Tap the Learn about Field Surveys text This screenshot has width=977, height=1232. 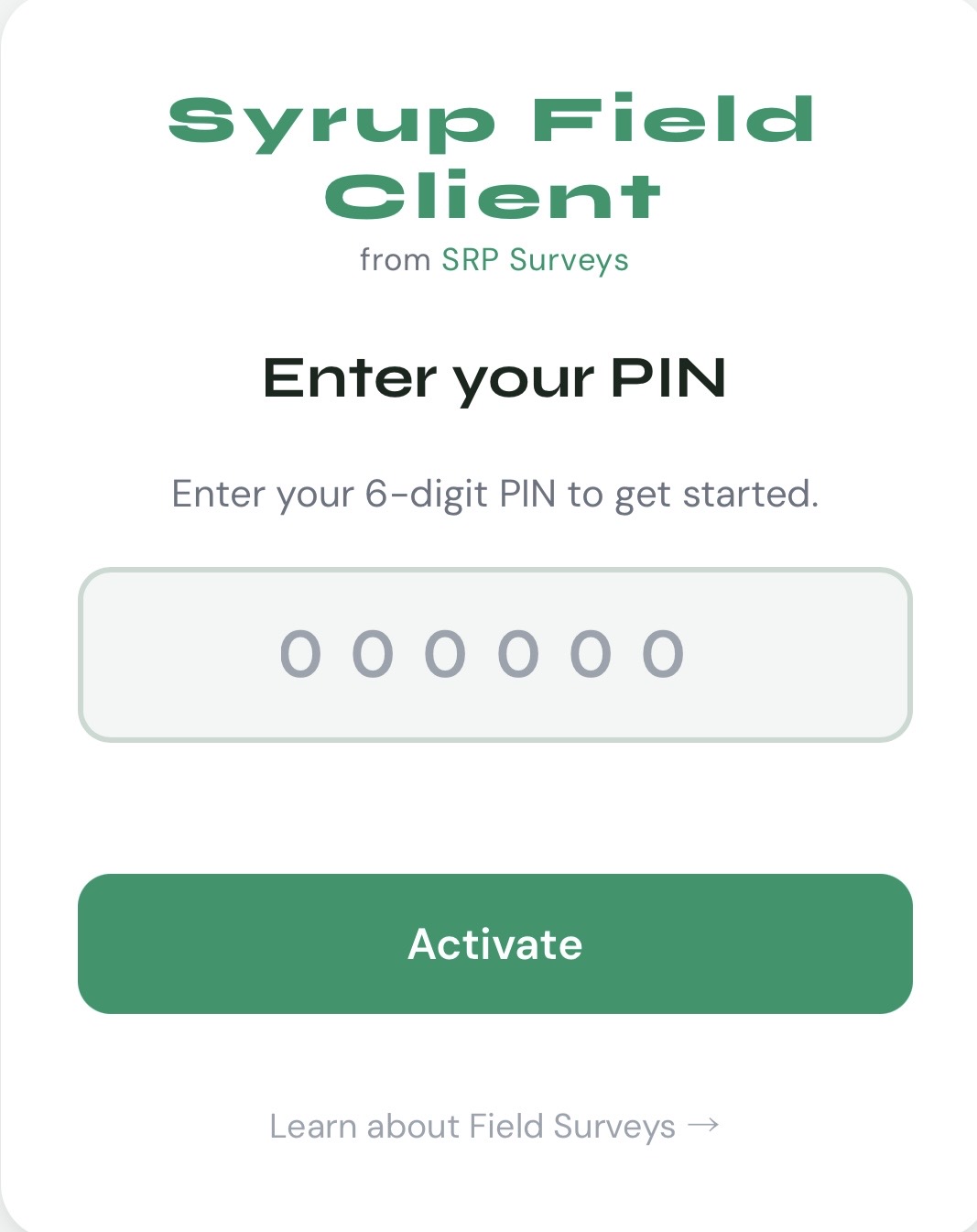(472, 1125)
